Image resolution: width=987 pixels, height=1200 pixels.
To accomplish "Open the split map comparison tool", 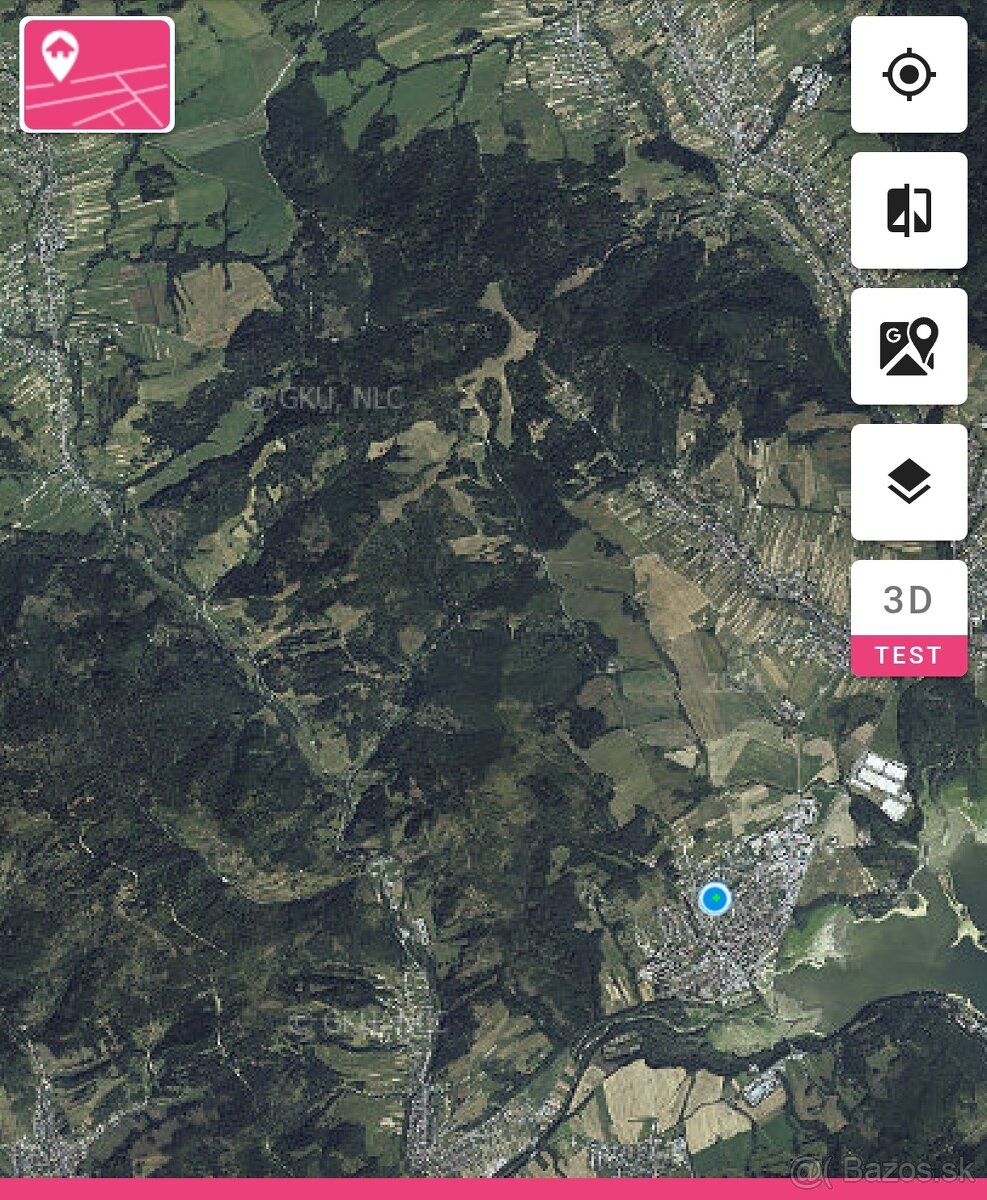I will pos(908,210).
